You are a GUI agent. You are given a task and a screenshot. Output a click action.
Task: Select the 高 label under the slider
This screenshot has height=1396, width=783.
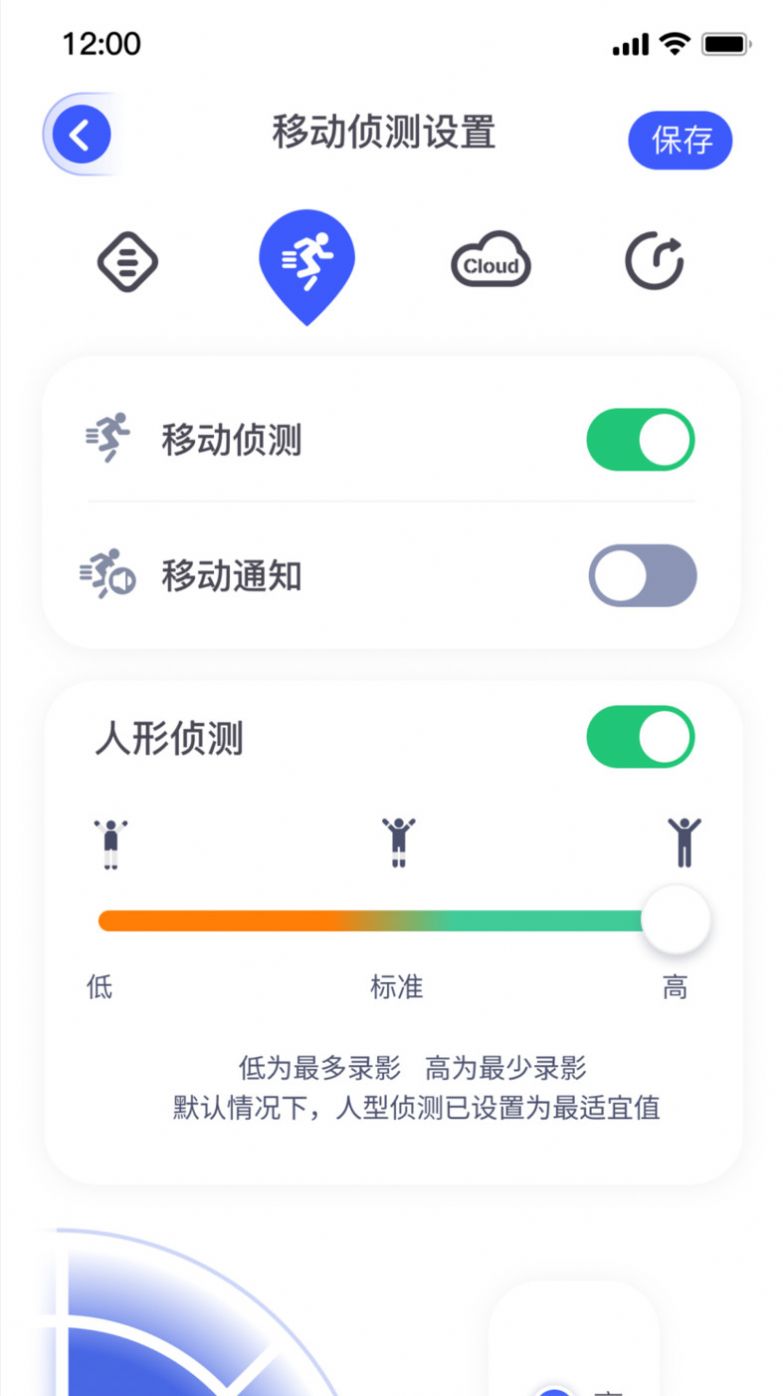pyautogui.click(x=676, y=987)
